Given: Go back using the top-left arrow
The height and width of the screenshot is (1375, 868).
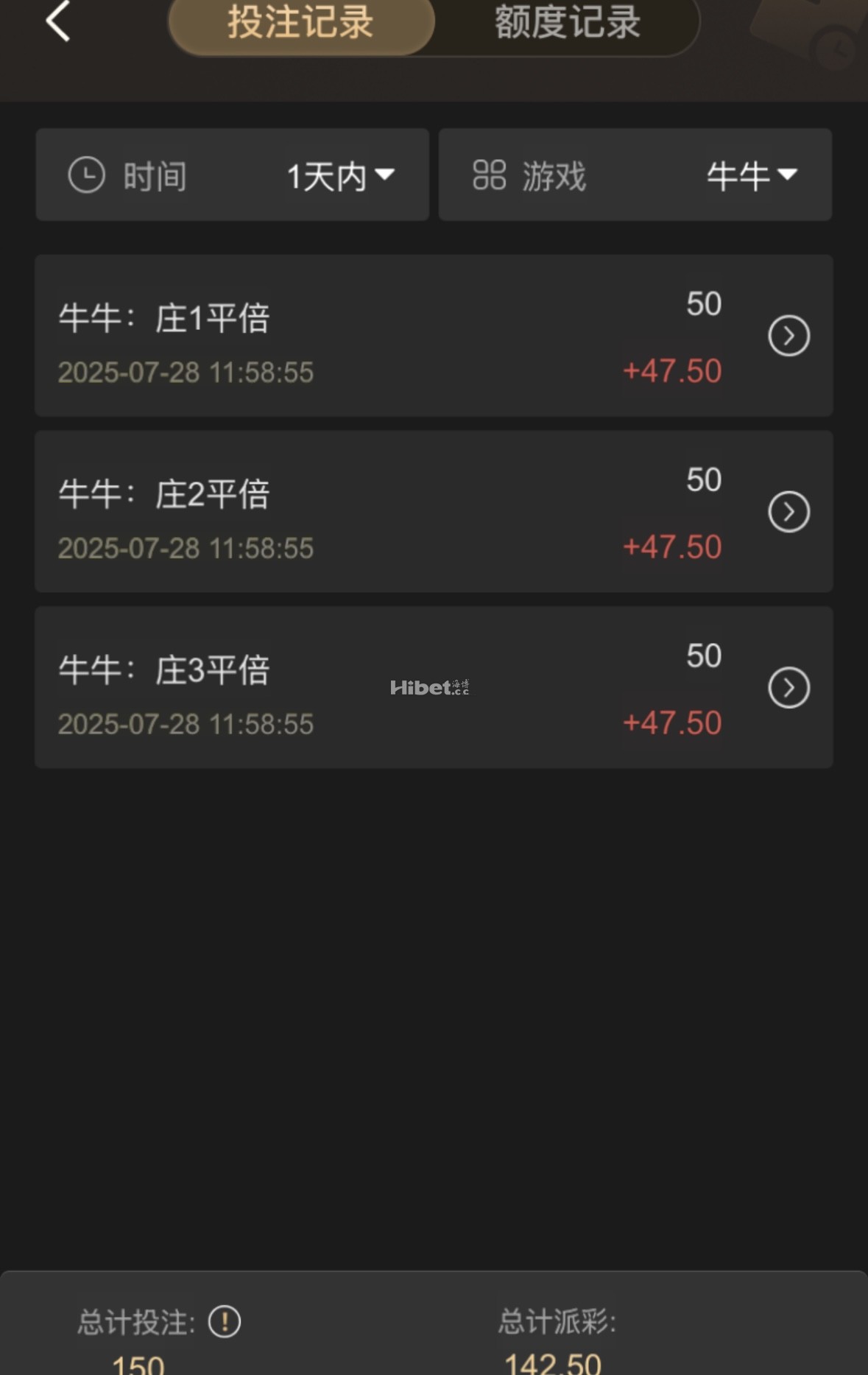Looking at the screenshot, I should (x=57, y=21).
